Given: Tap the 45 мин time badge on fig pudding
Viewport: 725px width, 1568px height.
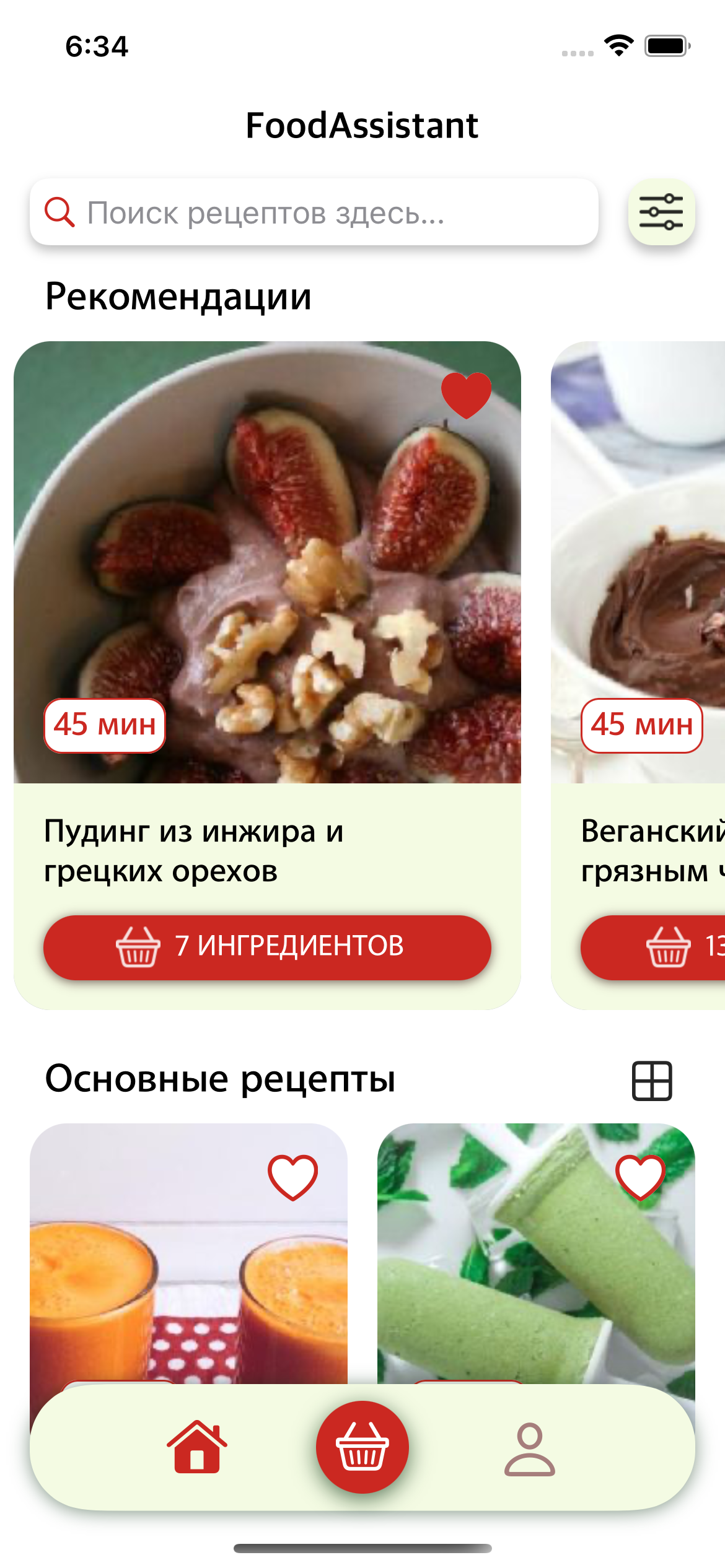Looking at the screenshot, I should [x=105, y=727].
